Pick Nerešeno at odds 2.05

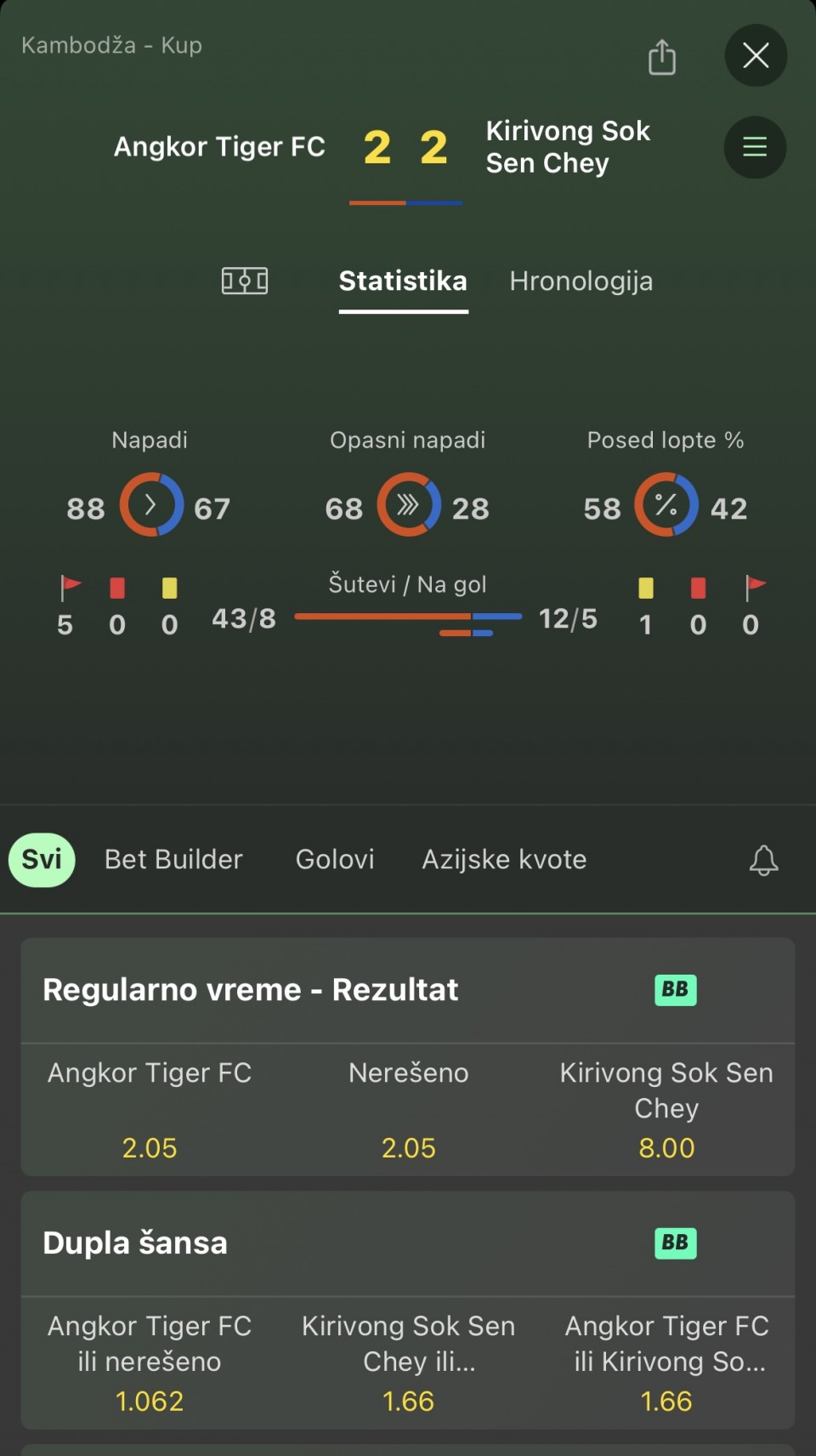[x=408, y=1111]
